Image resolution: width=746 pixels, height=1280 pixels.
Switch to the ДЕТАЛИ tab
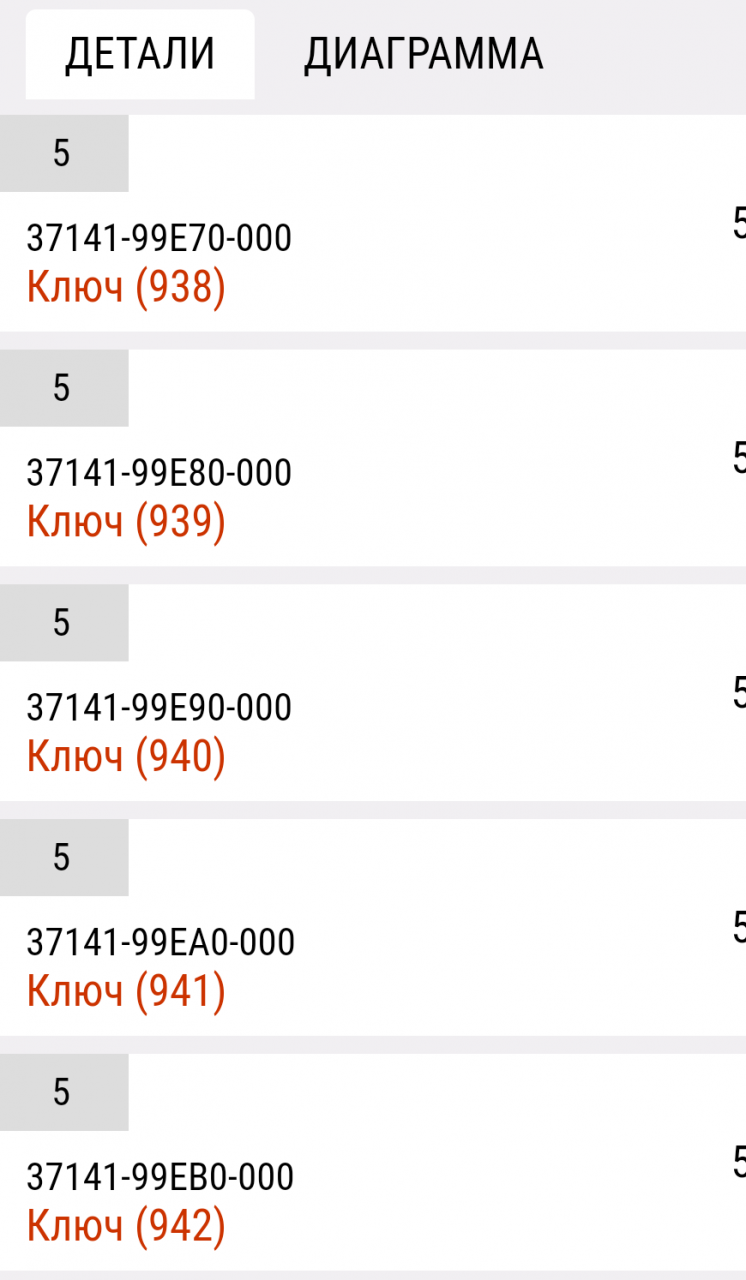(139, 54)
